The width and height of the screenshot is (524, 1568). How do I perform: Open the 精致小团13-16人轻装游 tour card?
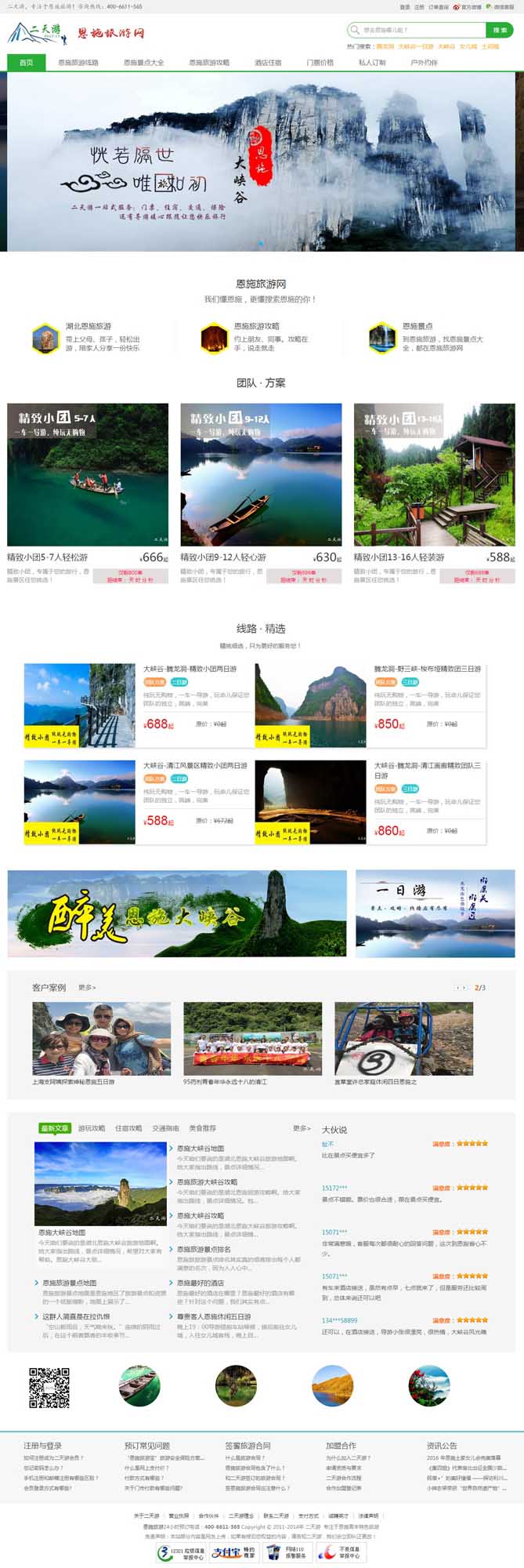434,475
